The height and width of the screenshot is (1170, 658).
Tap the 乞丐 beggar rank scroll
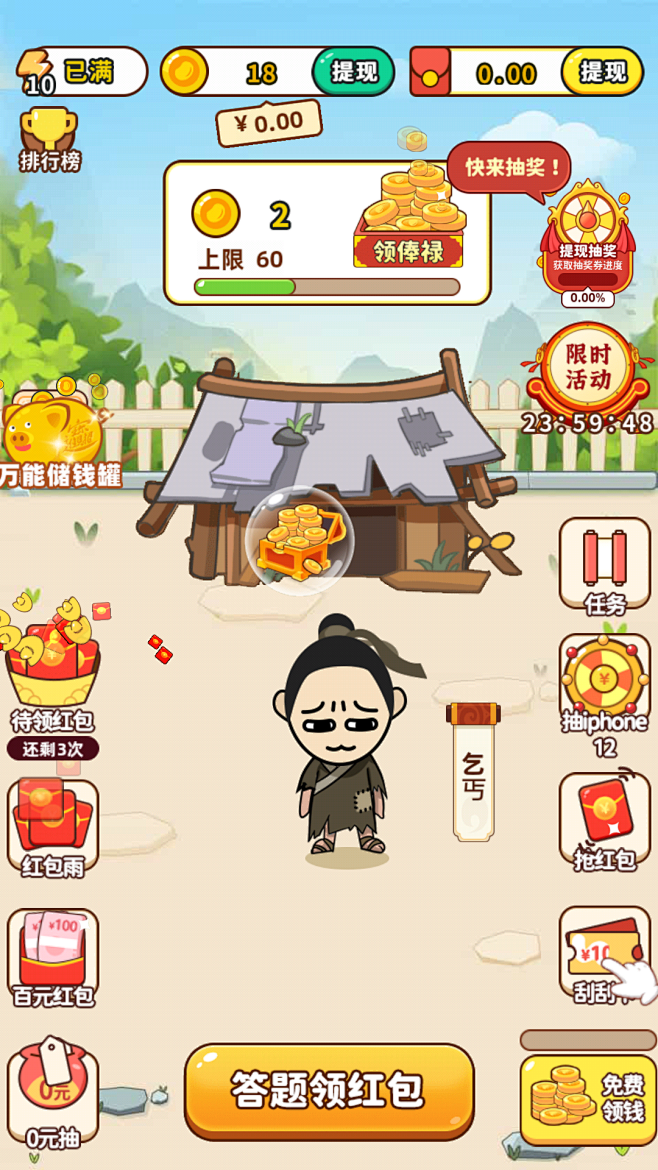(x=473, y=772)
